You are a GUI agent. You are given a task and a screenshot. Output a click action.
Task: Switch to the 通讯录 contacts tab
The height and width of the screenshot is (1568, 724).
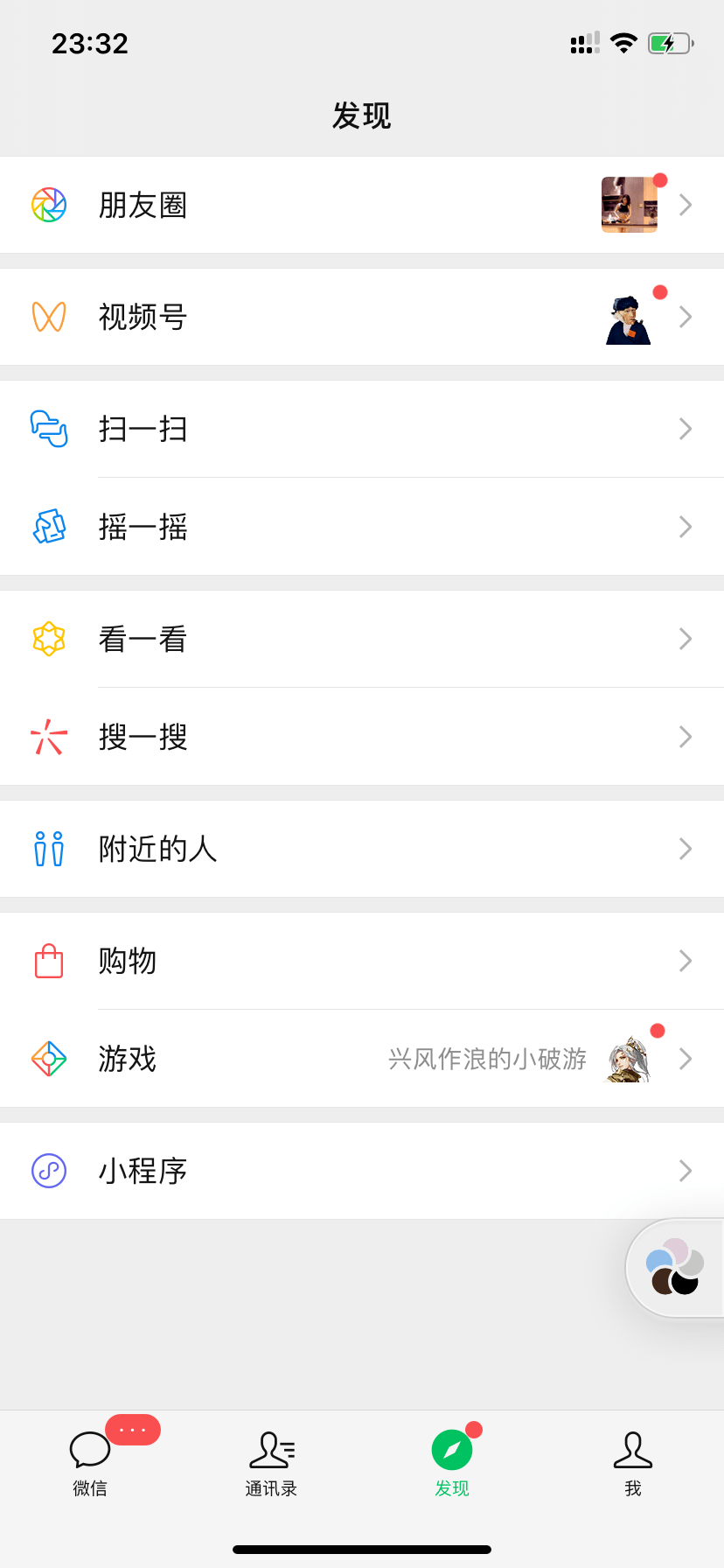(271, 1463)
